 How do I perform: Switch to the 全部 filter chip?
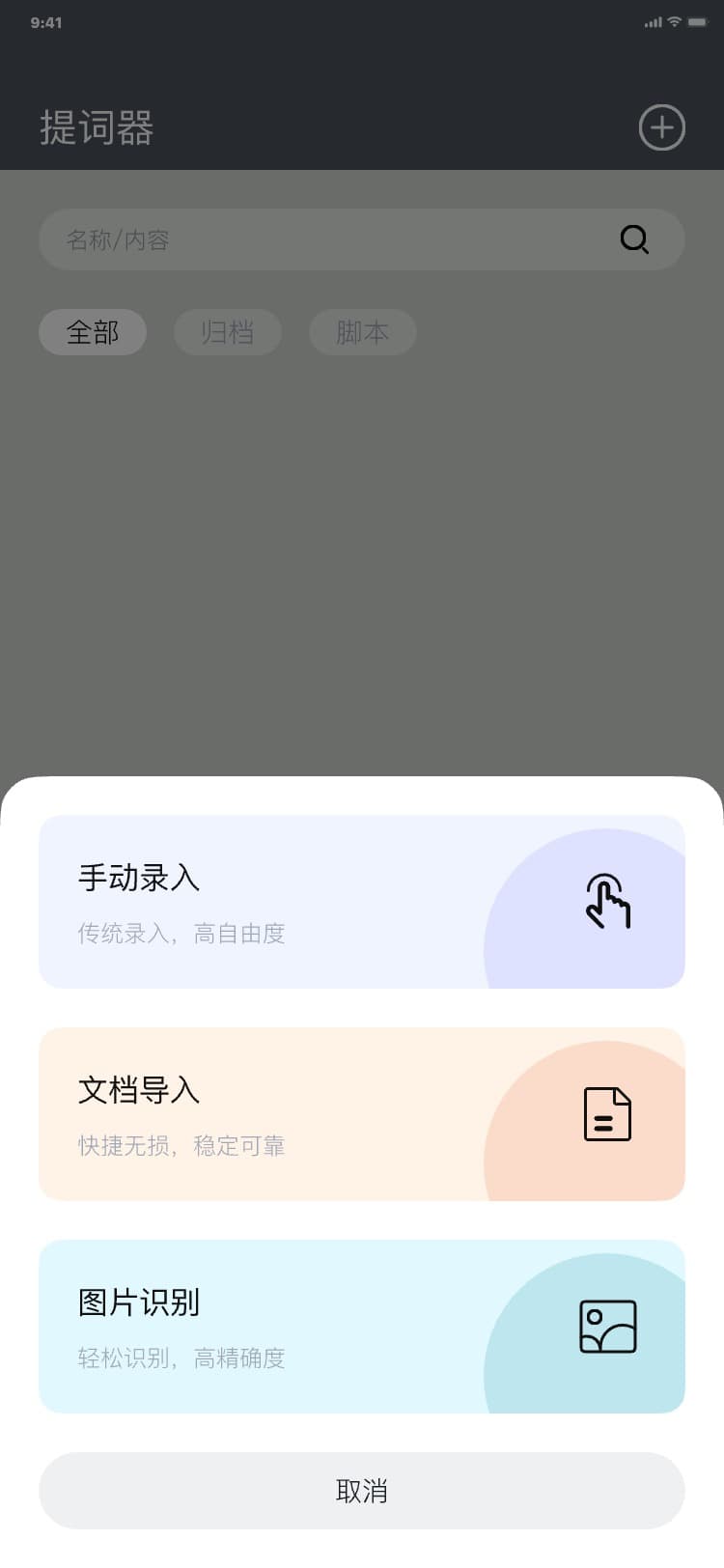[93, 332]
